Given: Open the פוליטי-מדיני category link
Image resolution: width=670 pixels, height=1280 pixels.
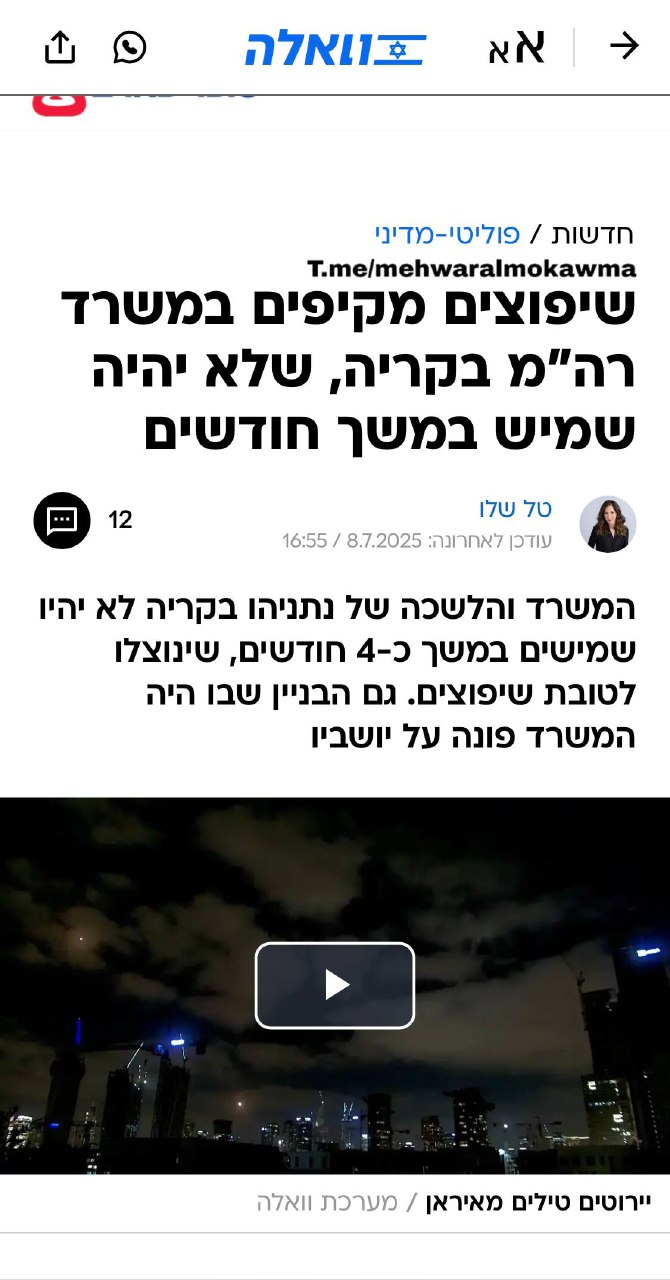Looking at the screenshot, I should pos(447,235).
